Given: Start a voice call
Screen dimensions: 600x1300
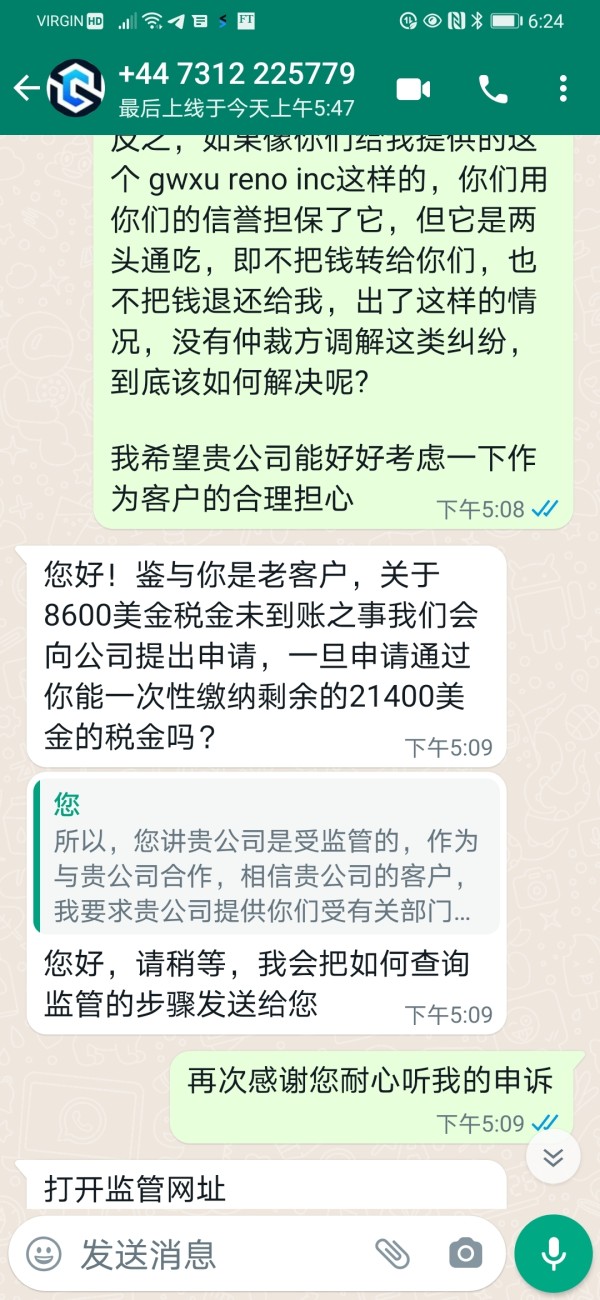Looking at the screenshot, I should click(493, 89).
